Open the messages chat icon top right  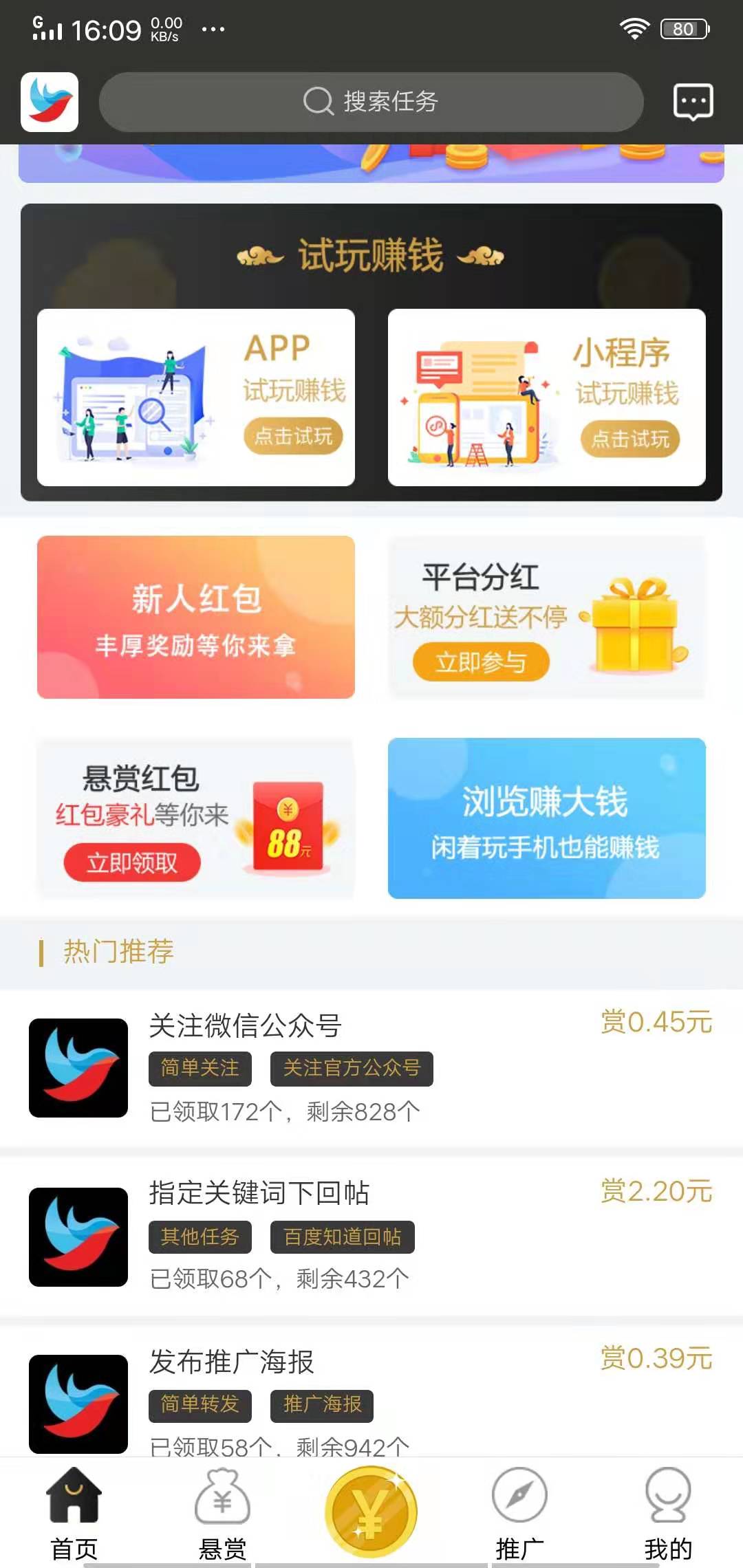(693, 101)
